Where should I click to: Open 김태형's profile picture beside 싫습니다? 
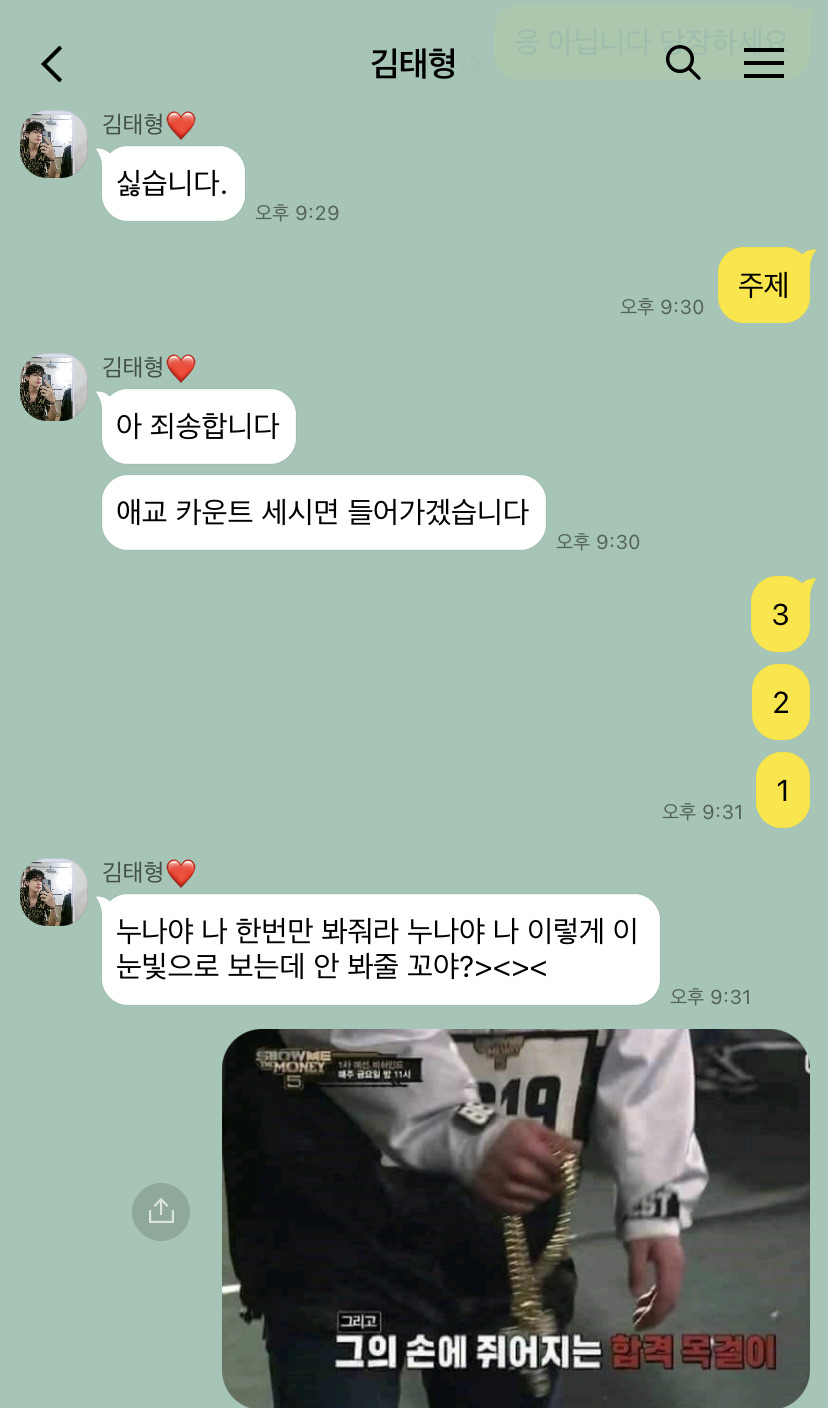pyautogui.click(x=53, y=145)
